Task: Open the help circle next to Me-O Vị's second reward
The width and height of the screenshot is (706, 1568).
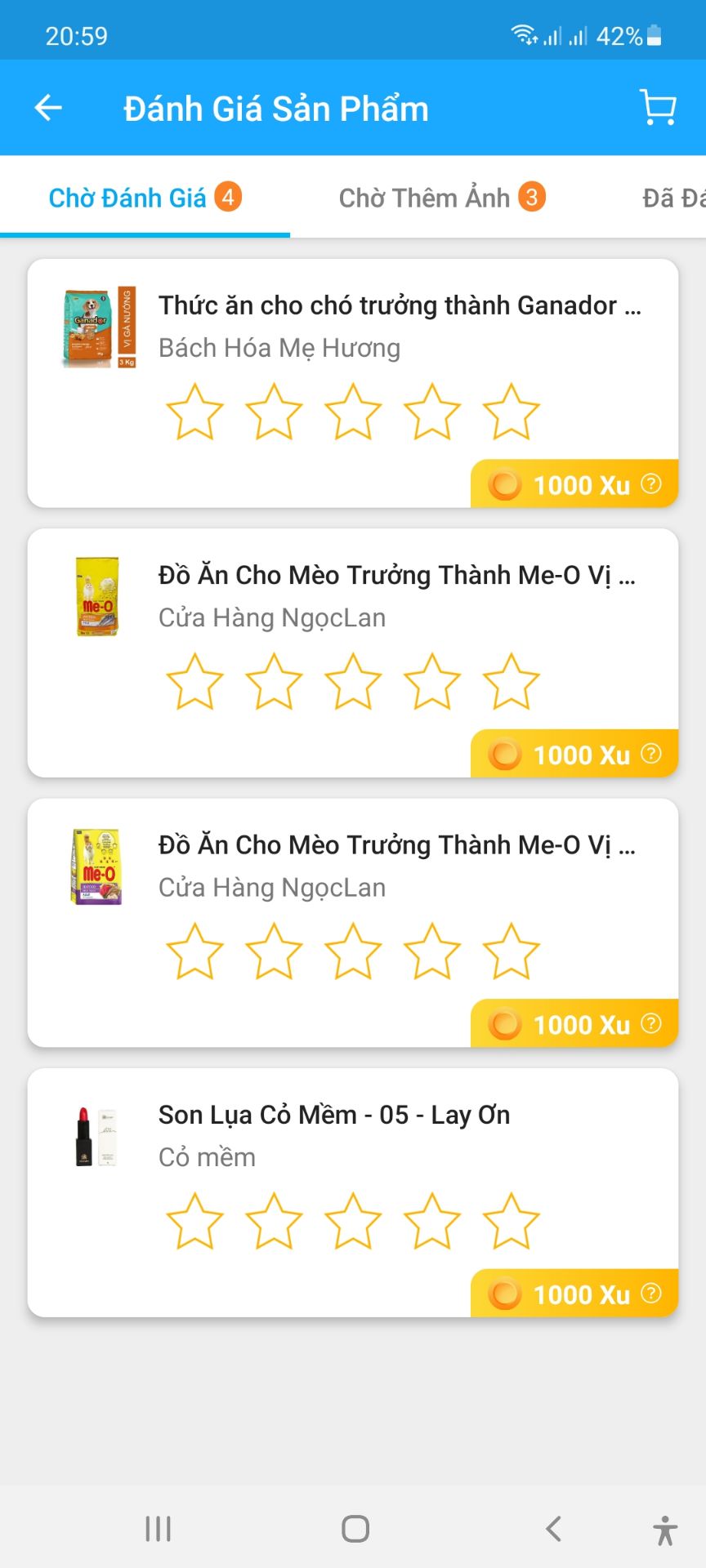Action: click(649, 1024)
